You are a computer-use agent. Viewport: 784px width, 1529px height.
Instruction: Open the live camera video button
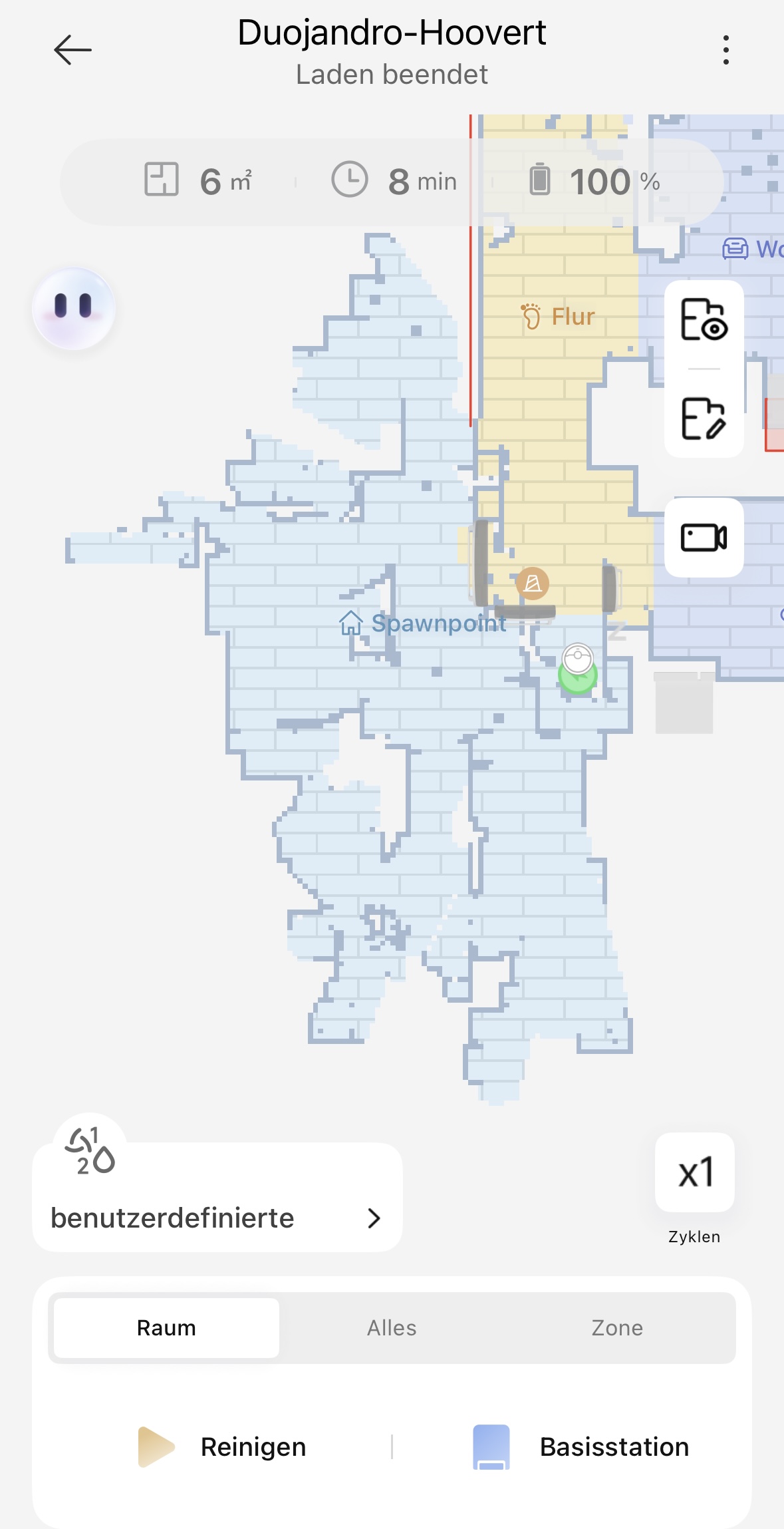click(704, 538)
